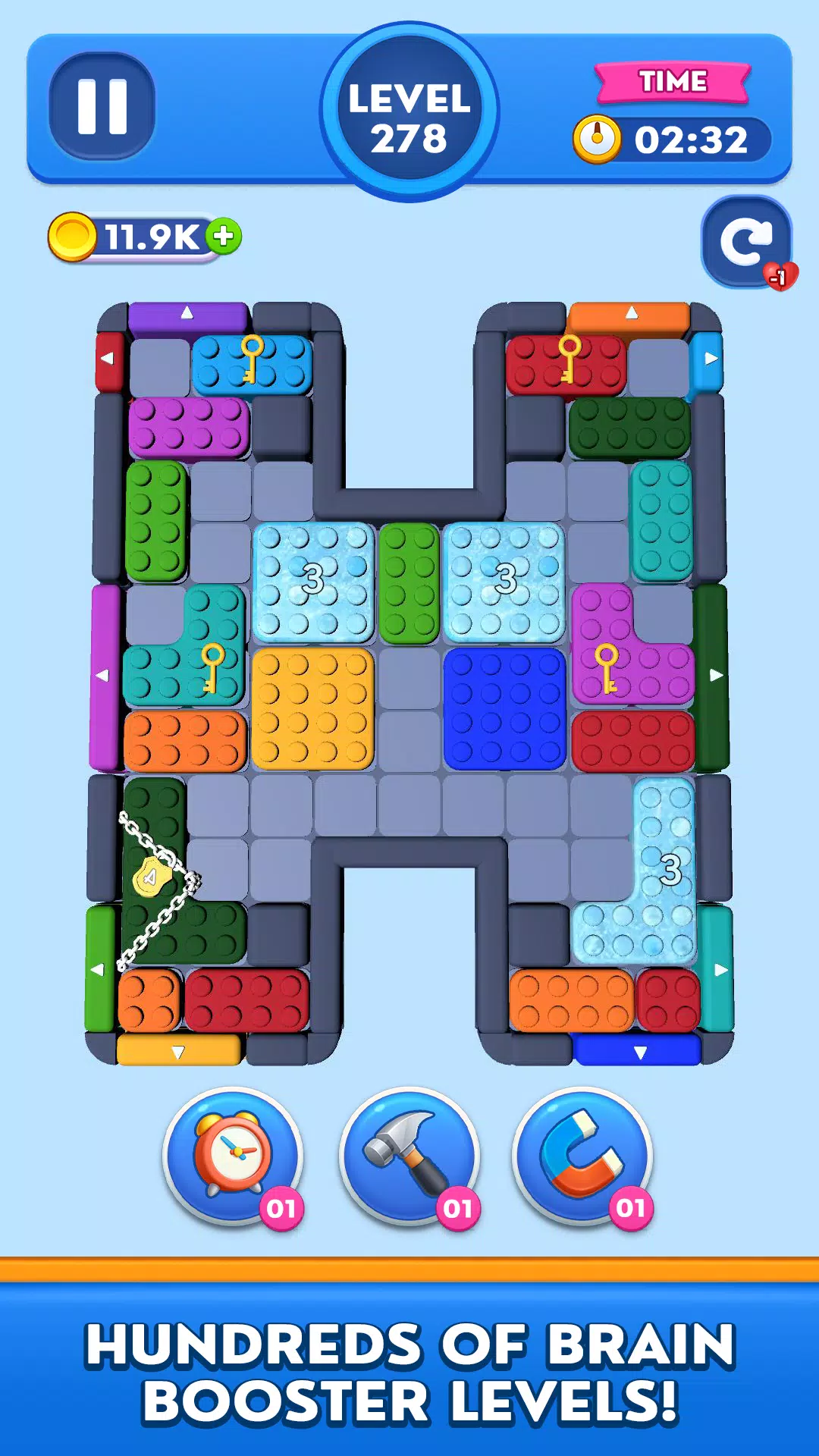
Task: Activate the hammer booster
Action: [409, 1156]
